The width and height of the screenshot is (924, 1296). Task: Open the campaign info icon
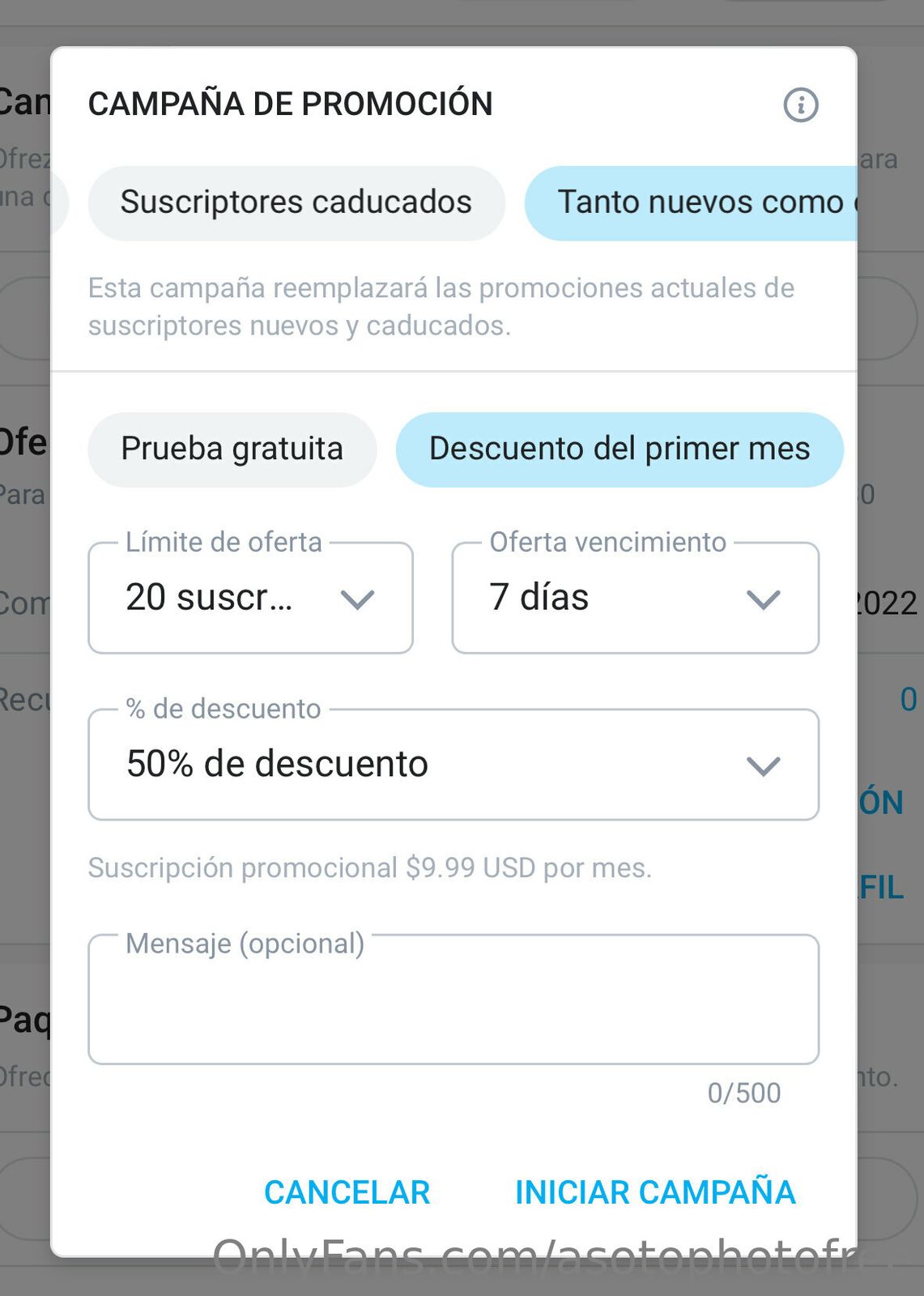click(x=800, y=105)
